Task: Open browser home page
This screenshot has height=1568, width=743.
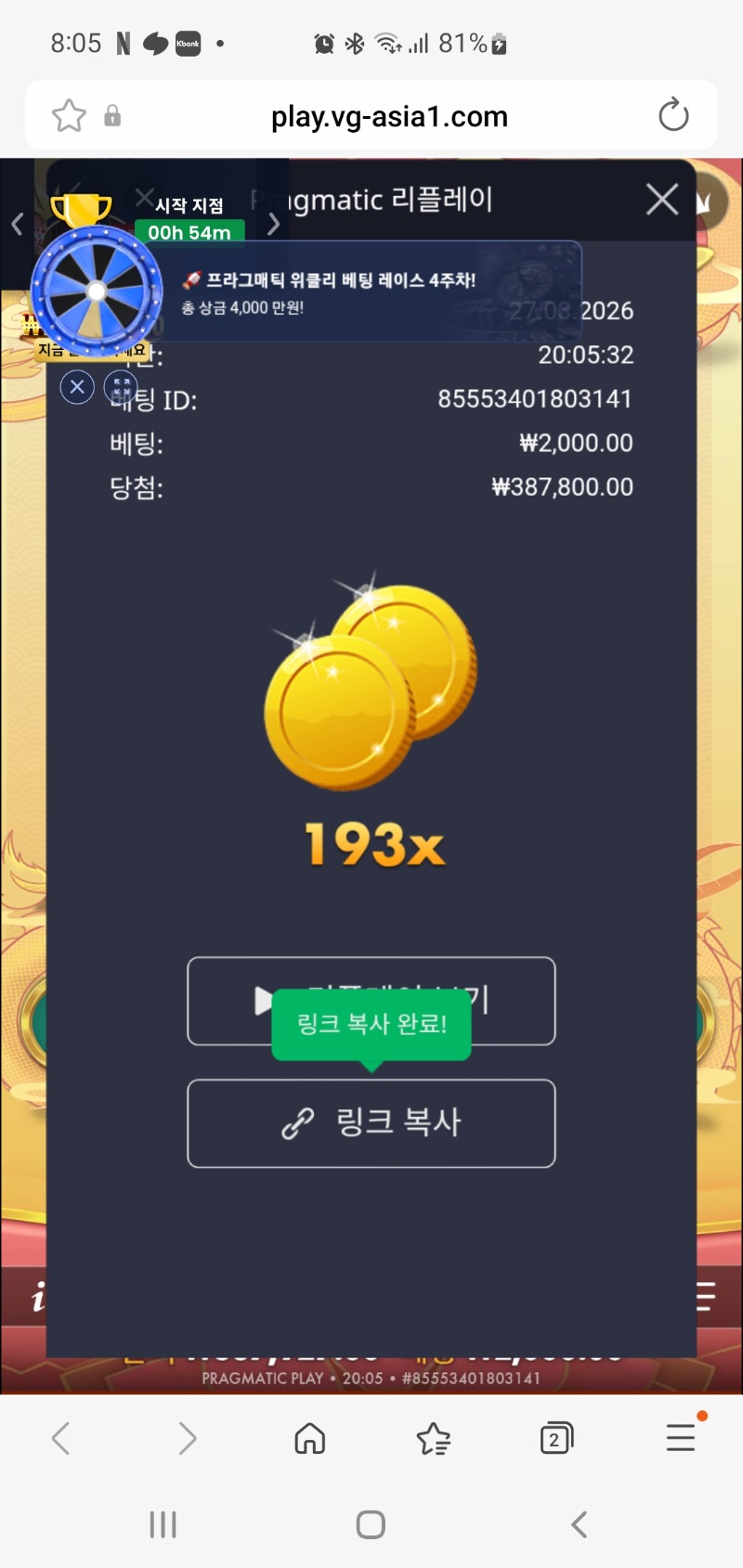Action: [x=309, y=1438]
